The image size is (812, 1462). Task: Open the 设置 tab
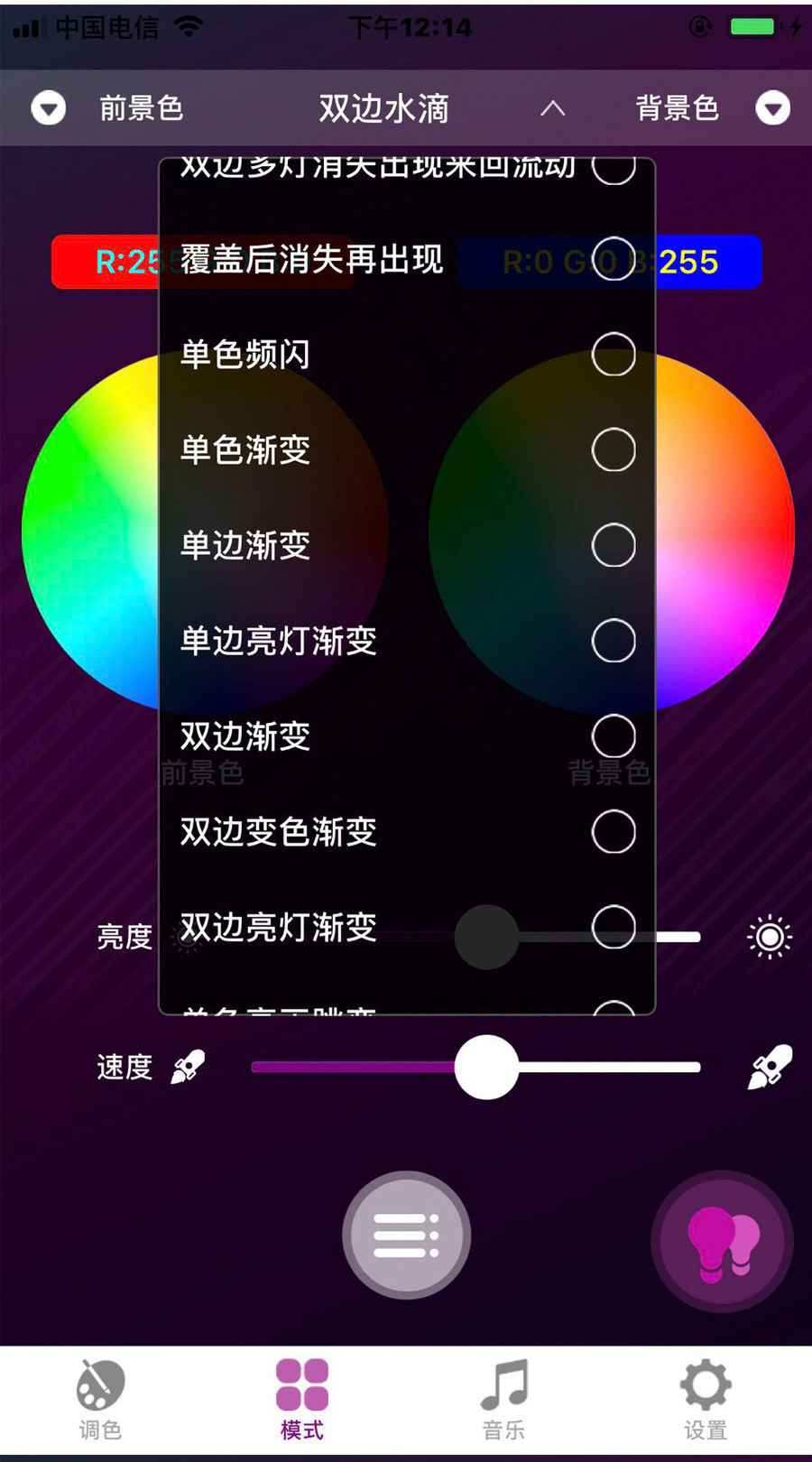pyautogui.click(x=706, y=1399)
